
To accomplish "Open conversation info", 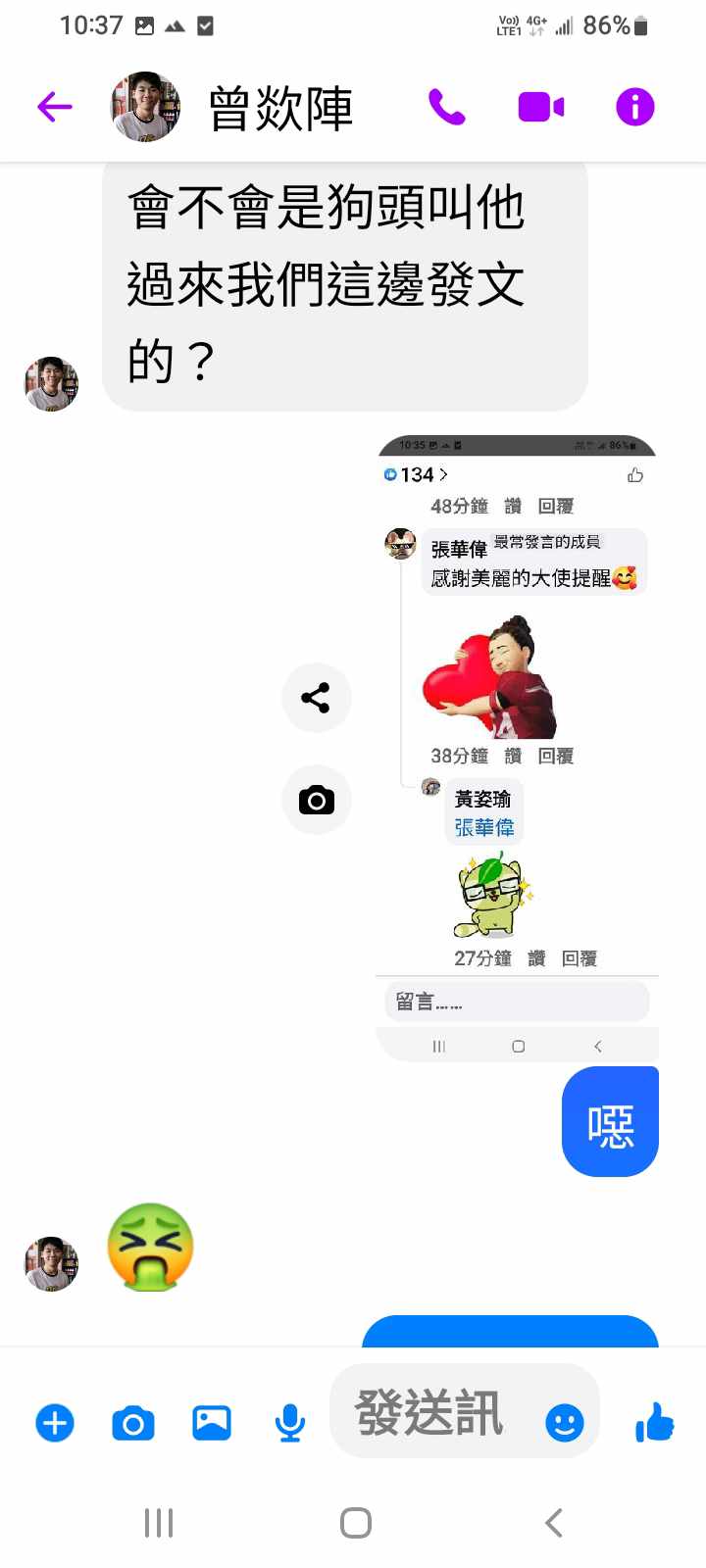I will pyautogui.click(x=634, y=107).
